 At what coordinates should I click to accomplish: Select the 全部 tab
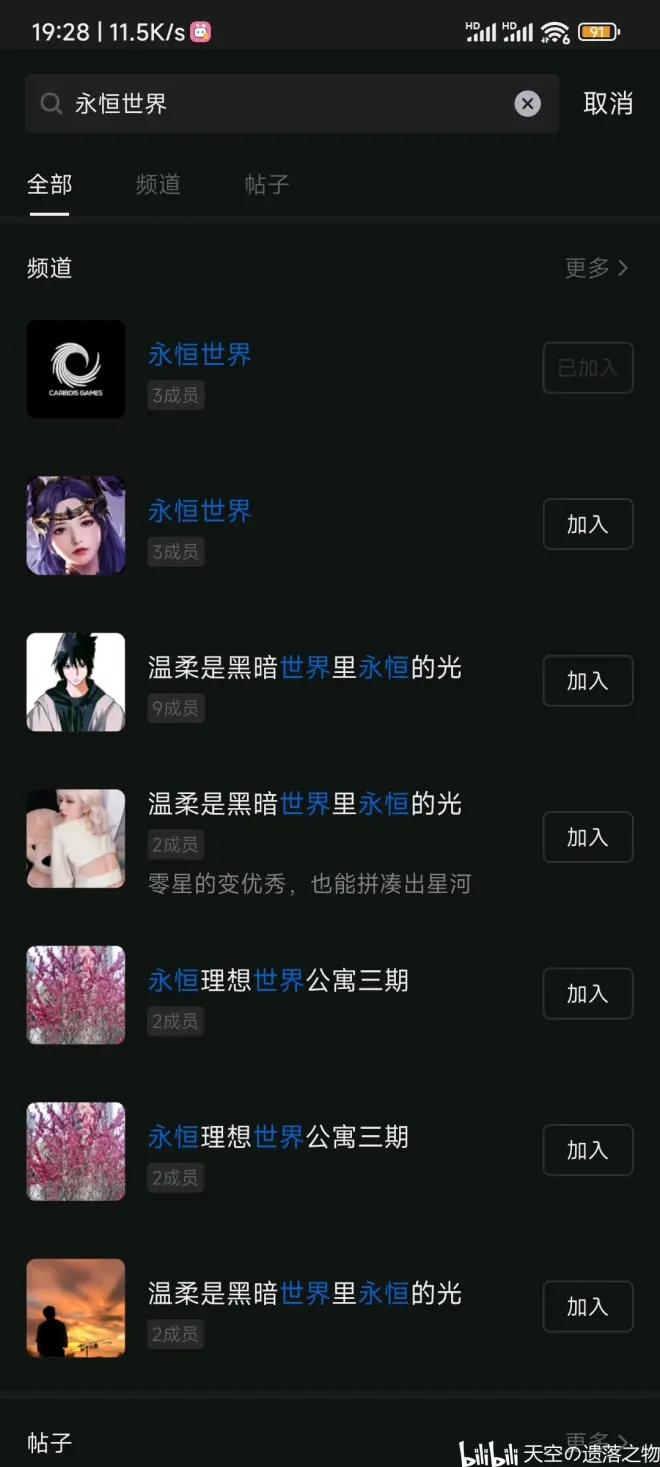(50, 185)
